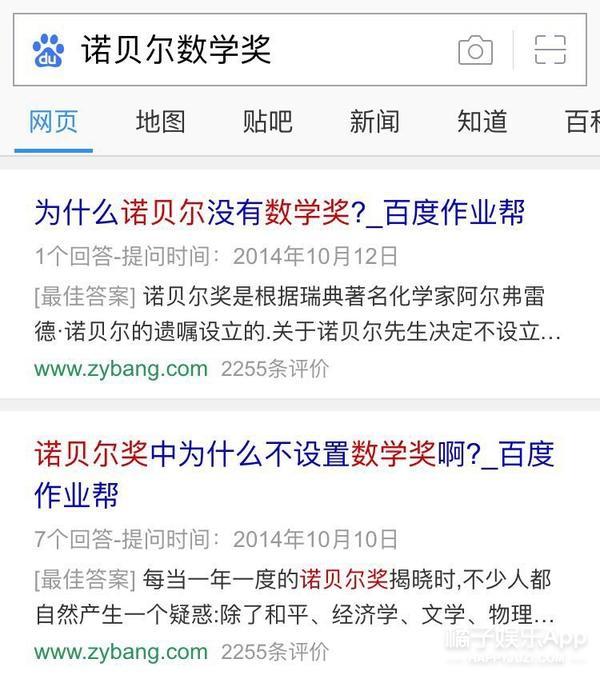Open result 为什么诺贝尔没有数学奖?
This screenshot has width=600, height=679.
[x=280, y=213]
